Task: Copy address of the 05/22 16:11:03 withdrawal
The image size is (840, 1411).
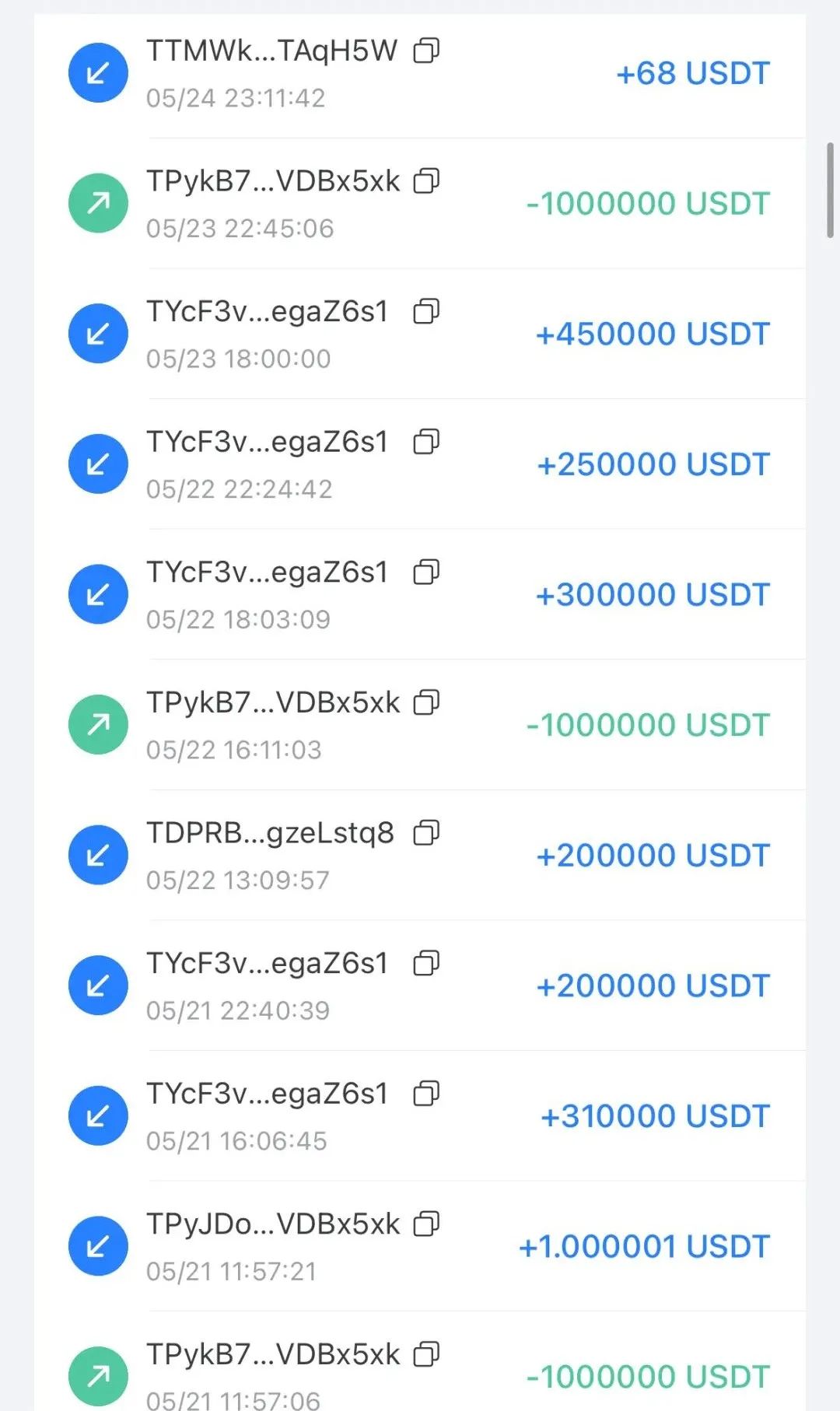Action: [426, 702]
